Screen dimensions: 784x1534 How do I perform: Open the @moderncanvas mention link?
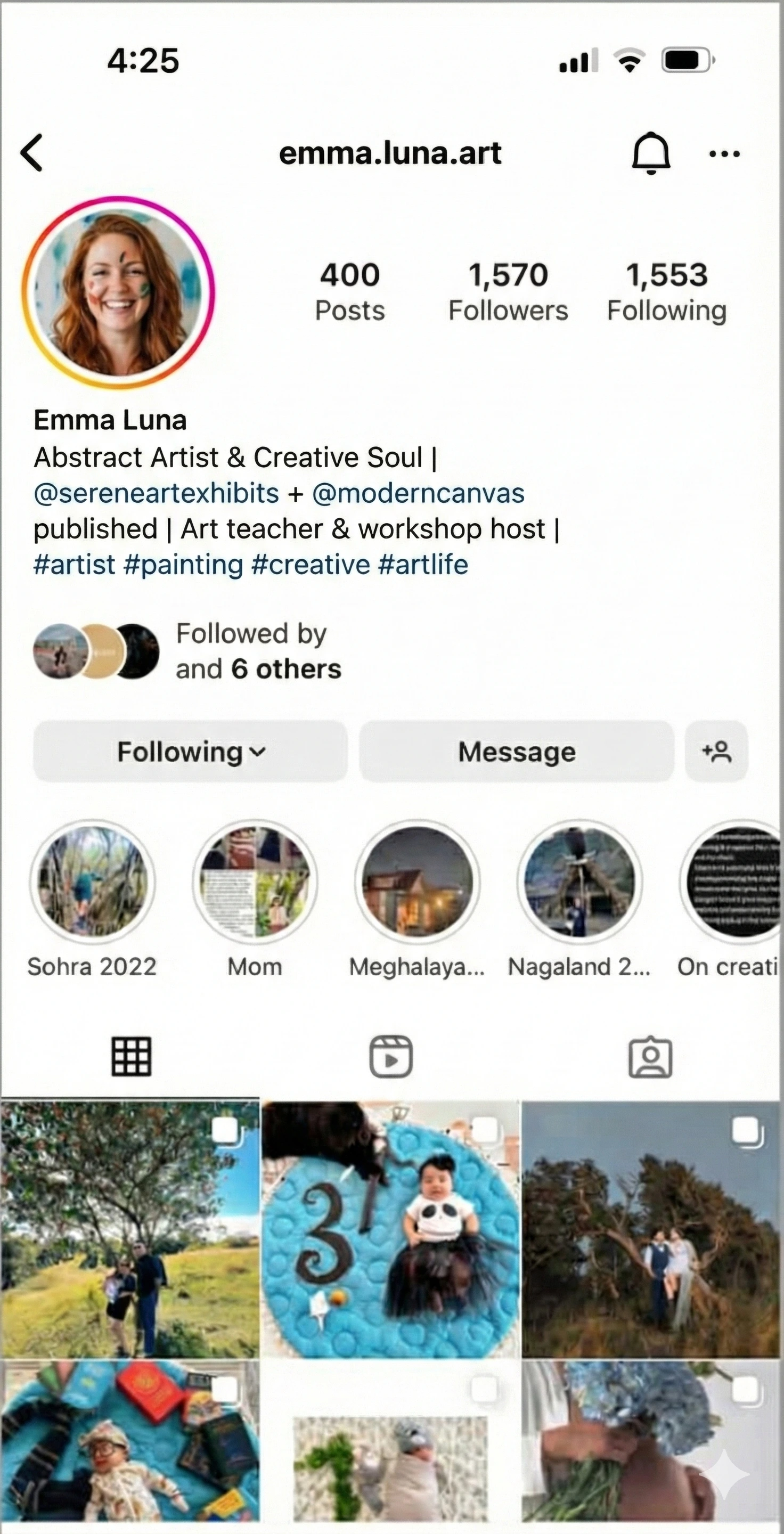pyautogui.click(x=418, y=493)
